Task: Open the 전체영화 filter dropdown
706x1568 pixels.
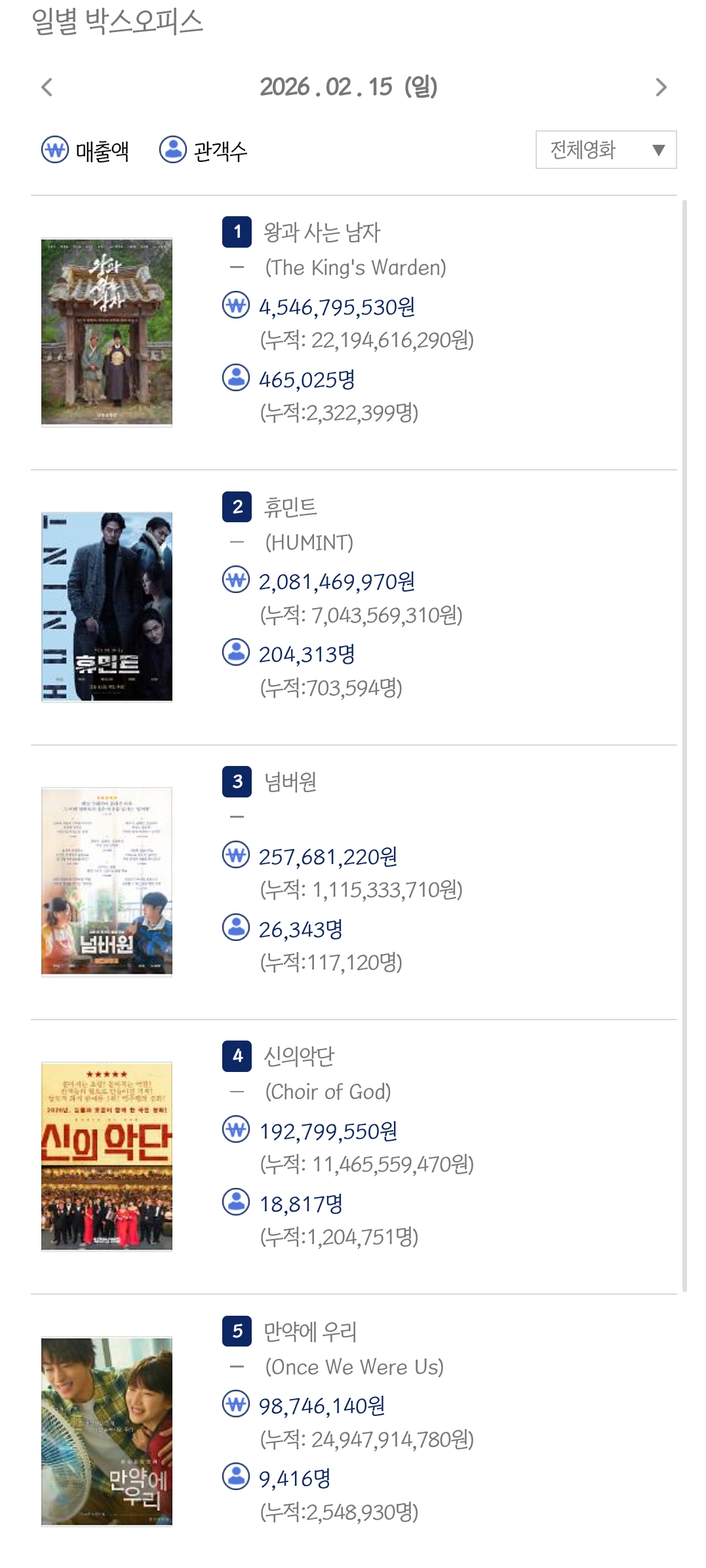Action: click(x=606, y=150)
